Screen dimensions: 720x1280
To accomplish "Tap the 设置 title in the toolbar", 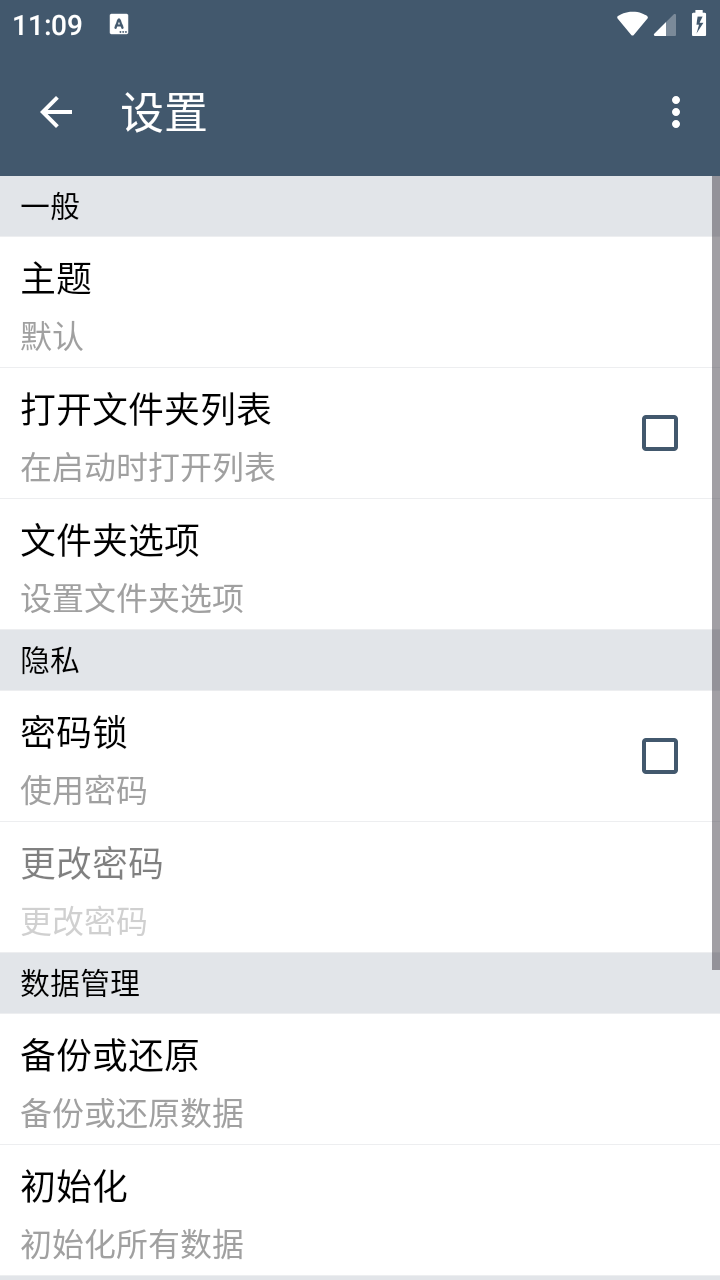I will click(163, 112).
